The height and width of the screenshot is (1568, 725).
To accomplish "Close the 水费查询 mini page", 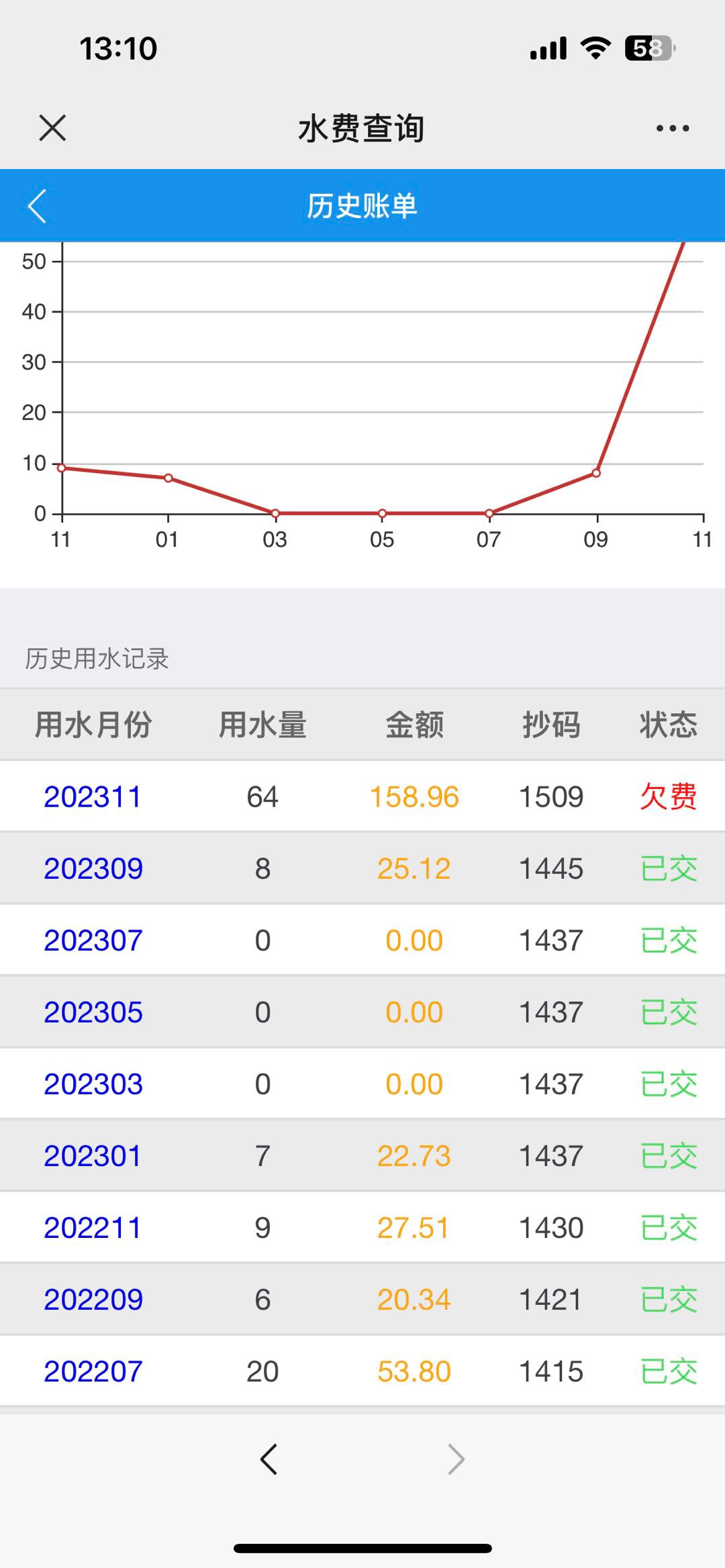I will tap(52, 127).
